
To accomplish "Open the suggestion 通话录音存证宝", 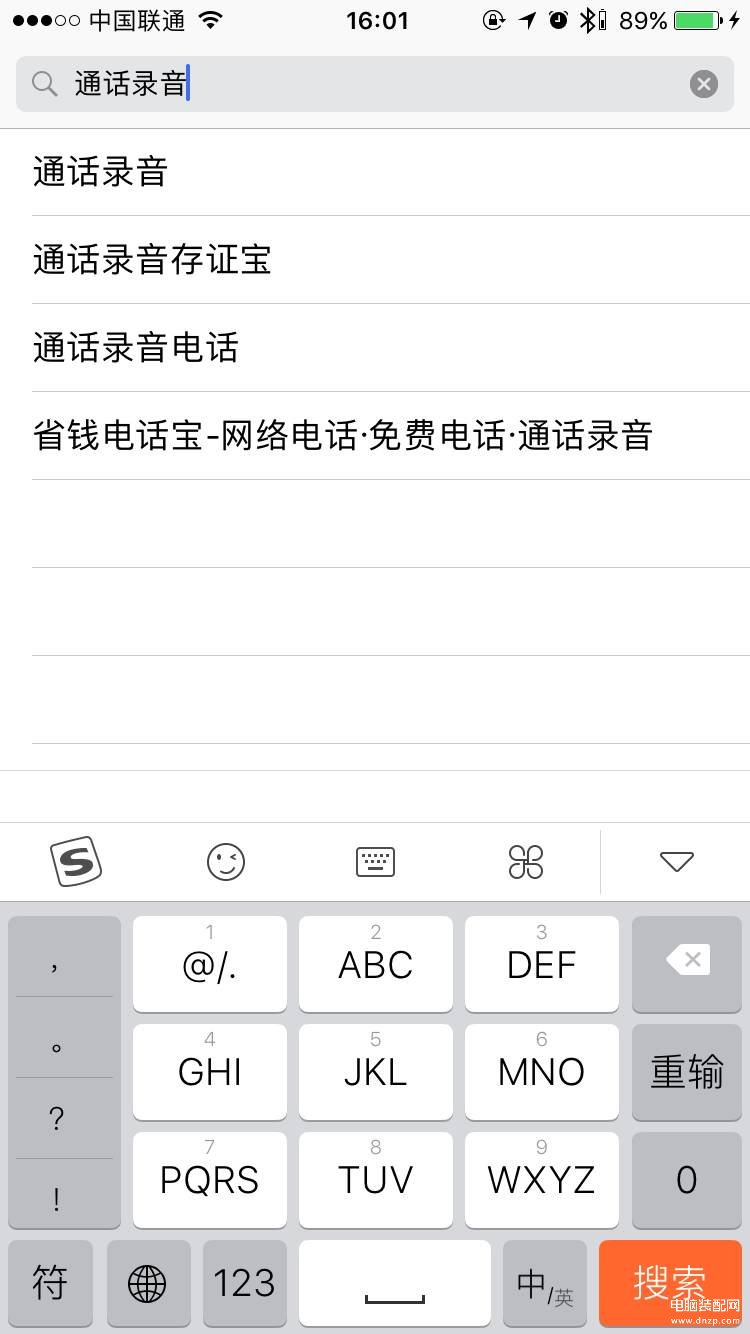I will click(152, 260).
